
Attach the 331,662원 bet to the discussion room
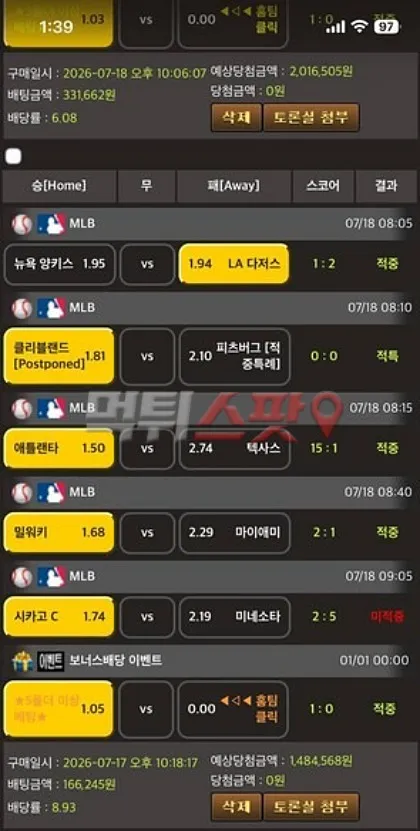(x=311, y=117)
